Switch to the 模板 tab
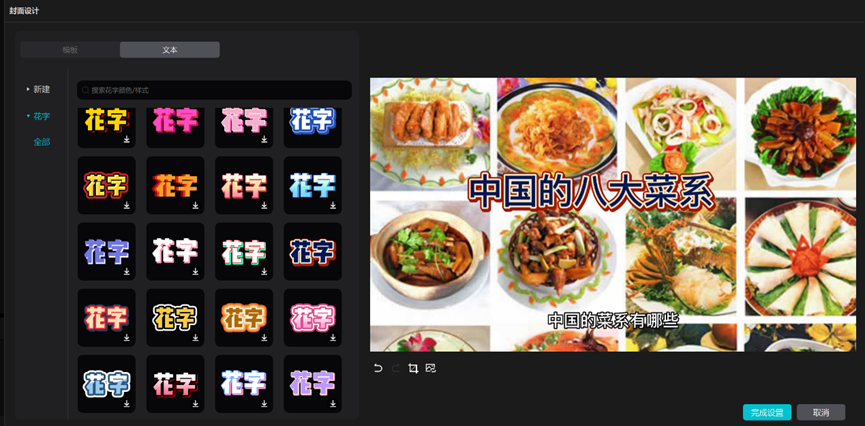The width and height of the screenshot is (865, 426). pos(70,49)
